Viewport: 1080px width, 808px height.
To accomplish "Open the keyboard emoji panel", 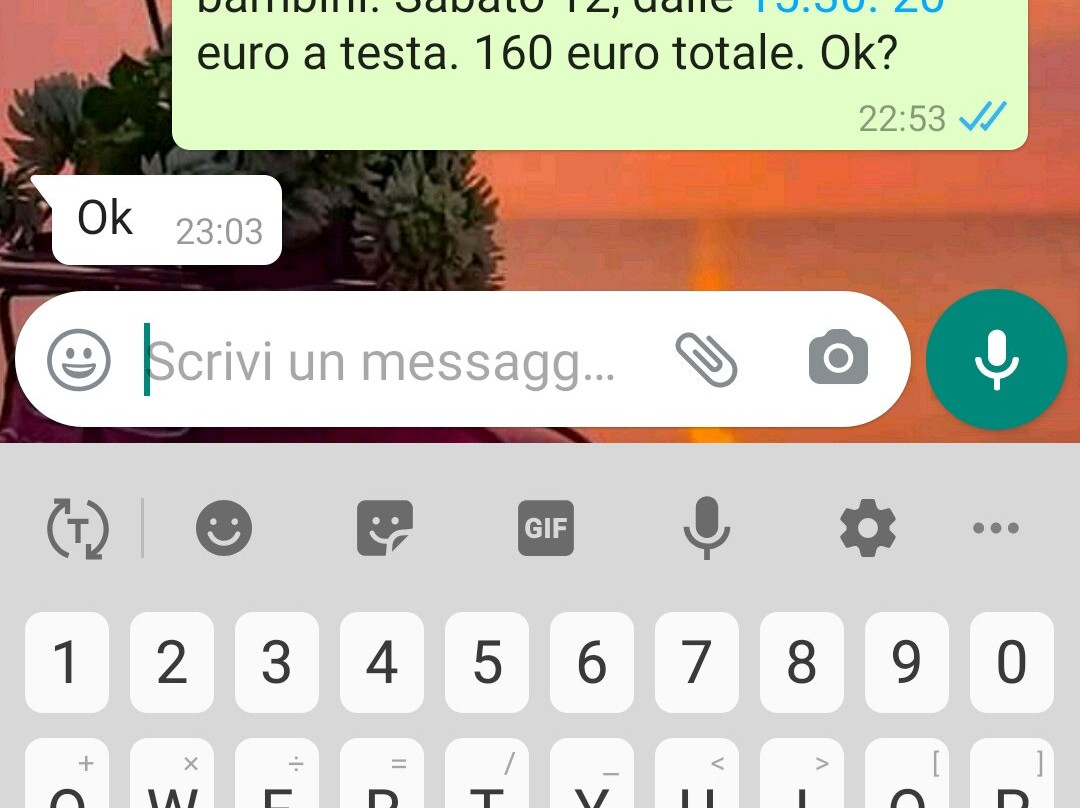I will [224, 528].
